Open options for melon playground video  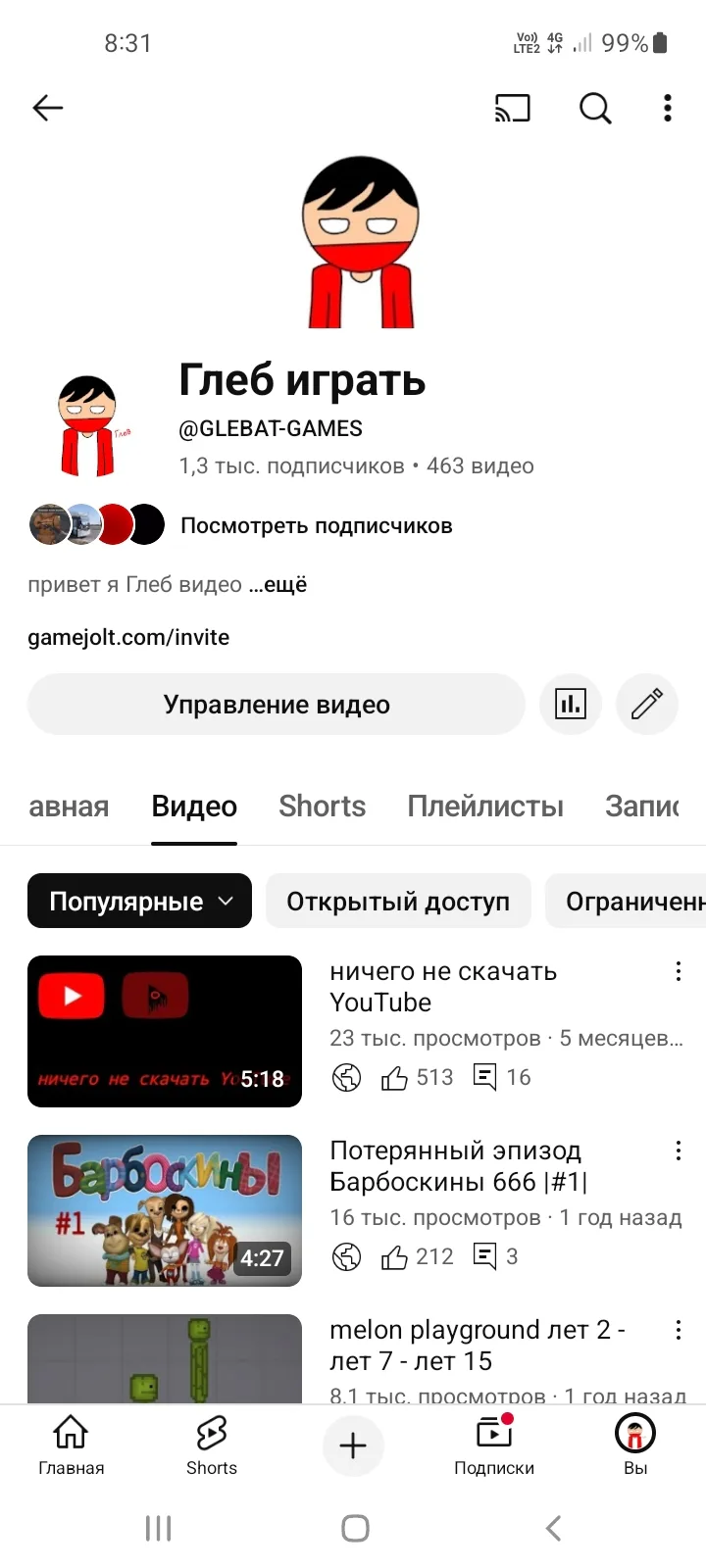point(678,1330)
